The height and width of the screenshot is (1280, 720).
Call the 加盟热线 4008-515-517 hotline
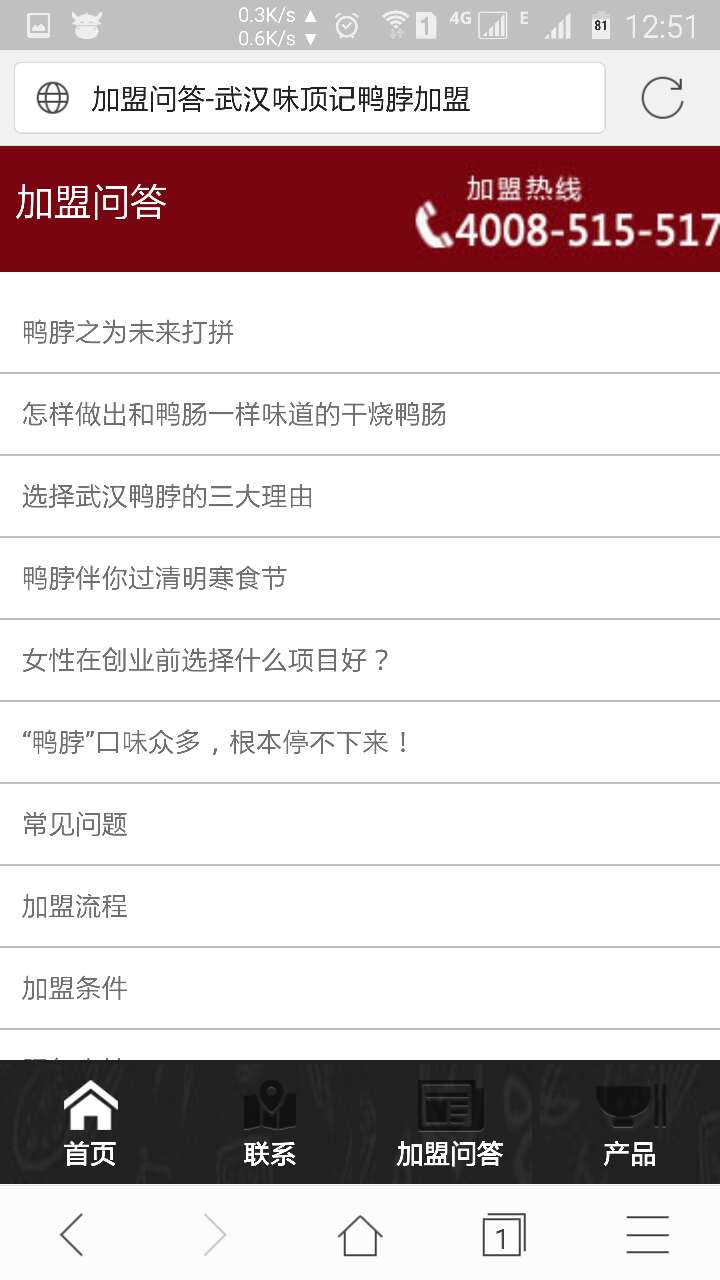click(566, 212)
